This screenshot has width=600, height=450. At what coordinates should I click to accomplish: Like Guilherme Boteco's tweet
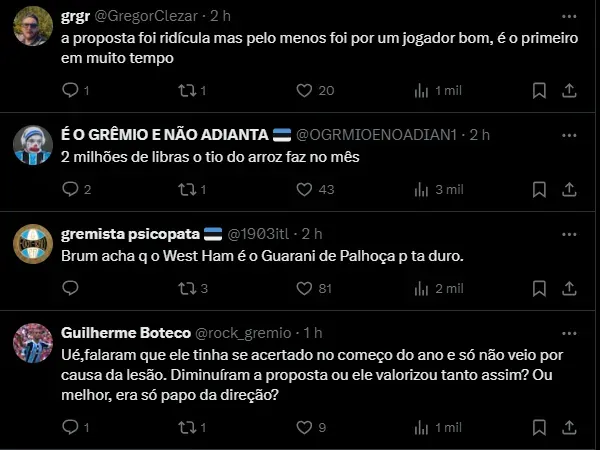(x=305, y=426)
